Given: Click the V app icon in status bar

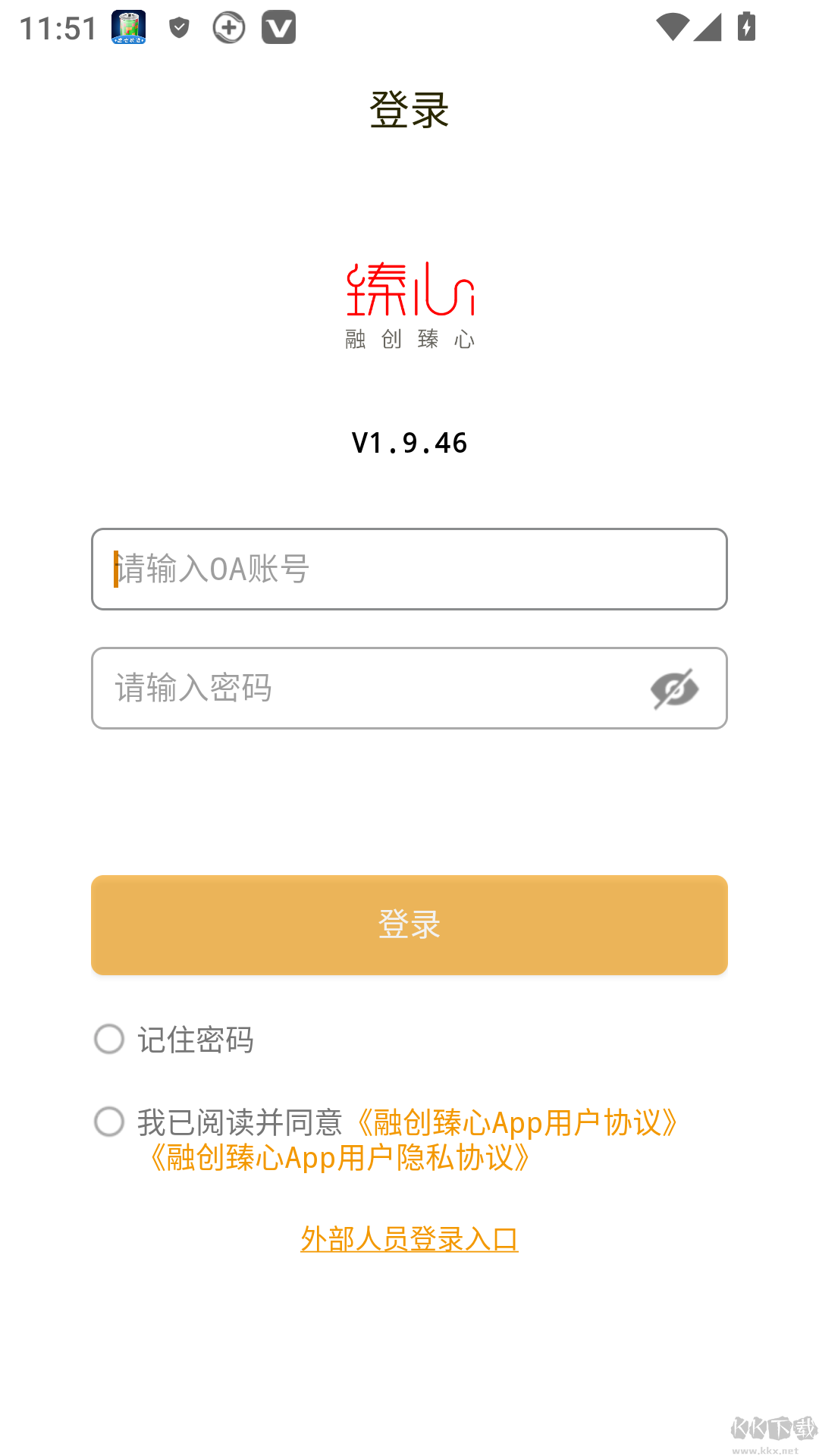Looking at the screenshot, I should click(279, 27).
